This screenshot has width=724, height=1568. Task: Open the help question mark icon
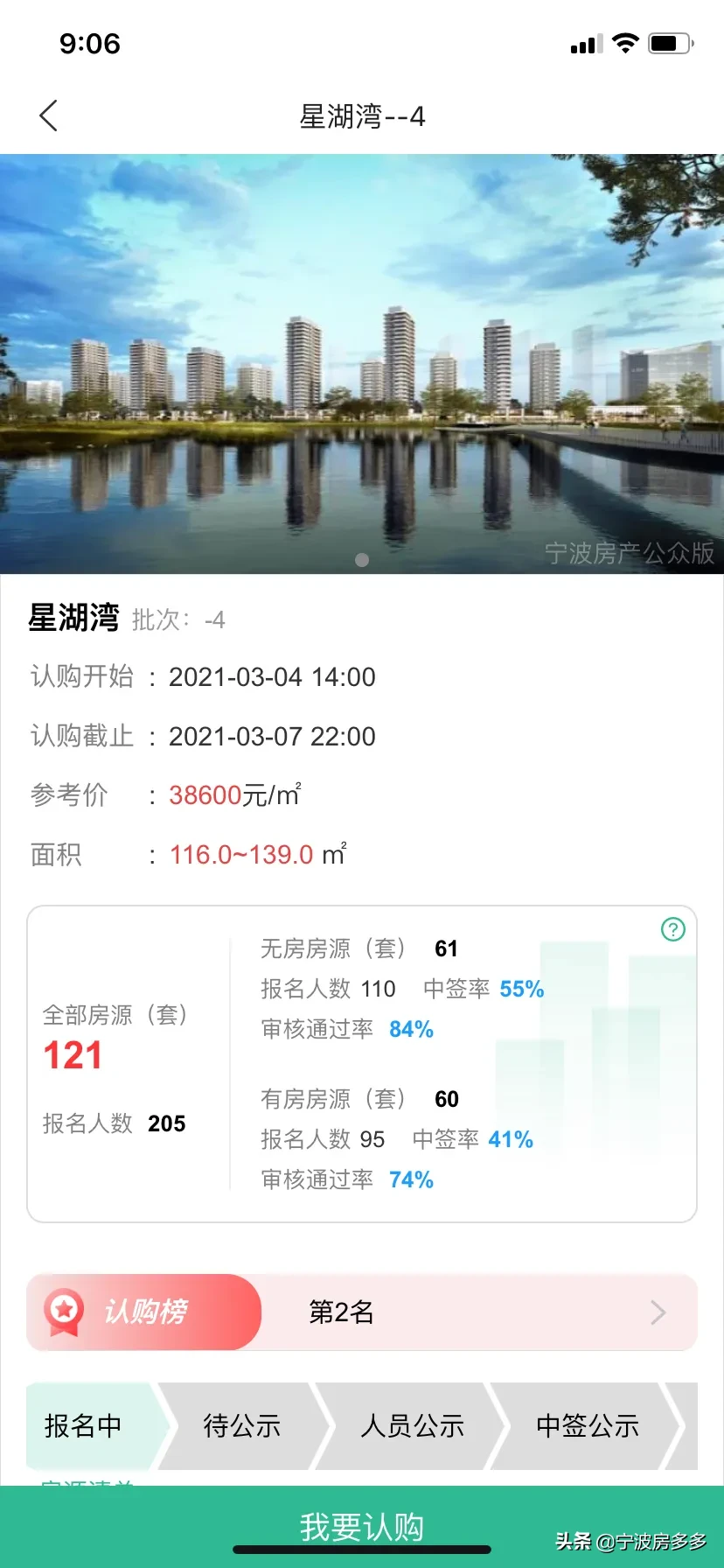click(x=672, y=929)
